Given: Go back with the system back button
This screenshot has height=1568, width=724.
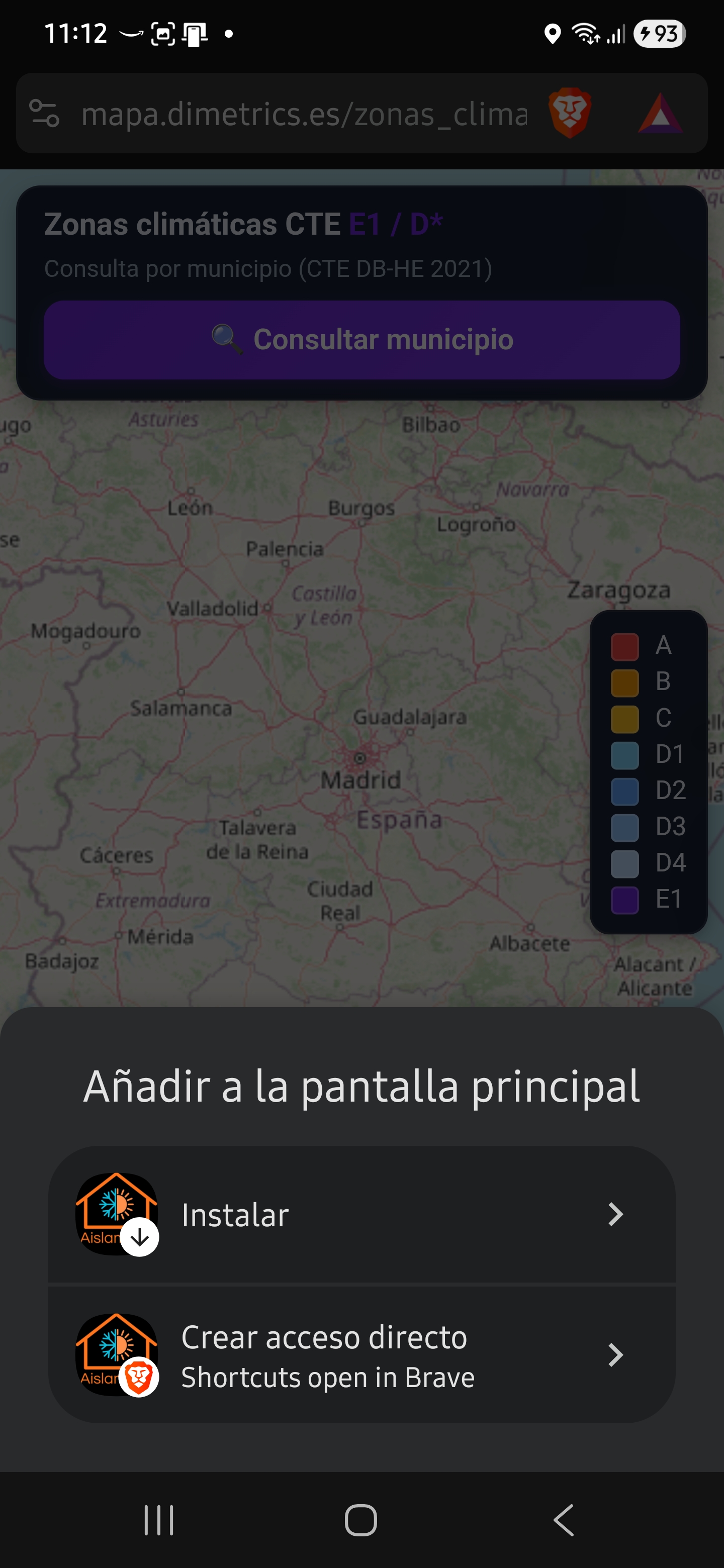Looking at the screenshot, I should click(564, 1521).
